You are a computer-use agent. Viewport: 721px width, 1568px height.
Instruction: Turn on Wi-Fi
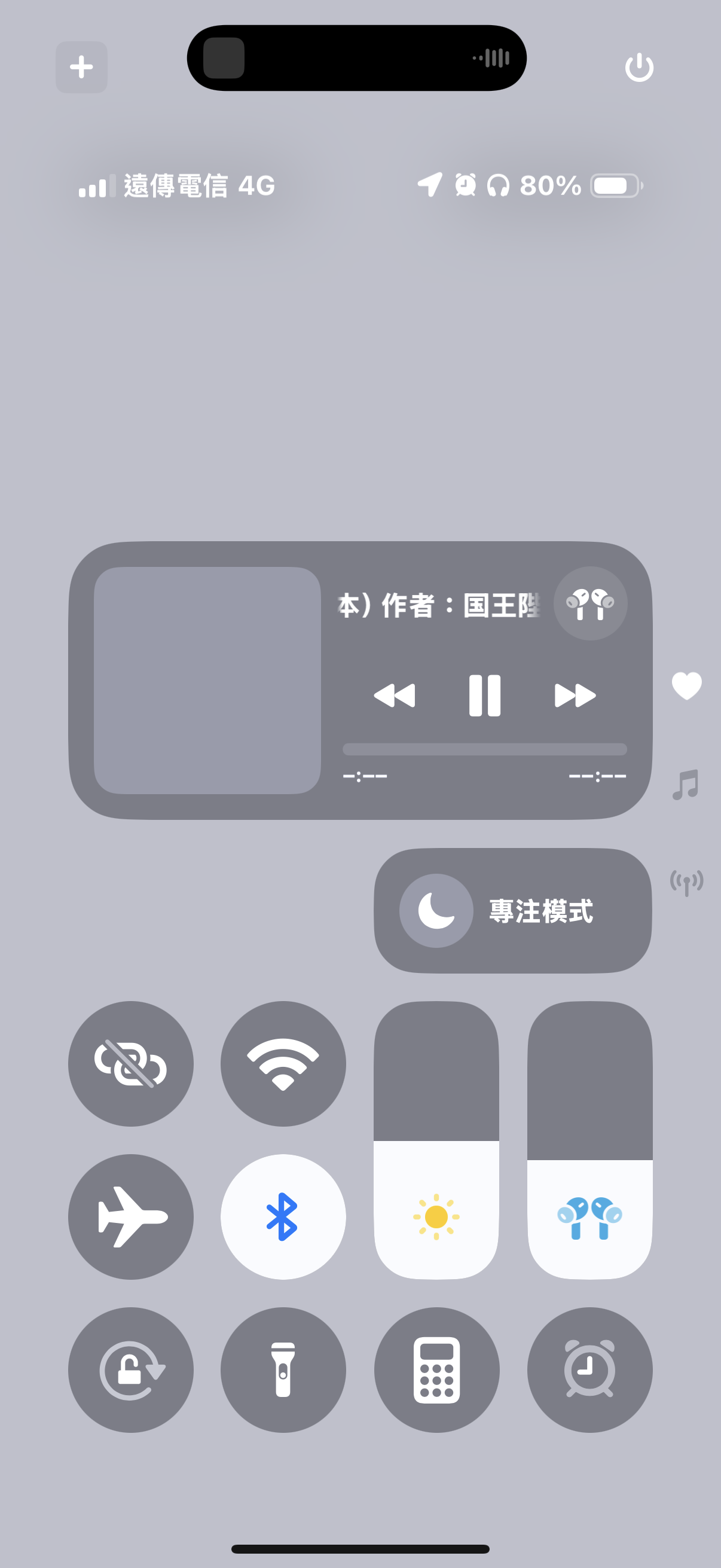(x=283, y=1063)
